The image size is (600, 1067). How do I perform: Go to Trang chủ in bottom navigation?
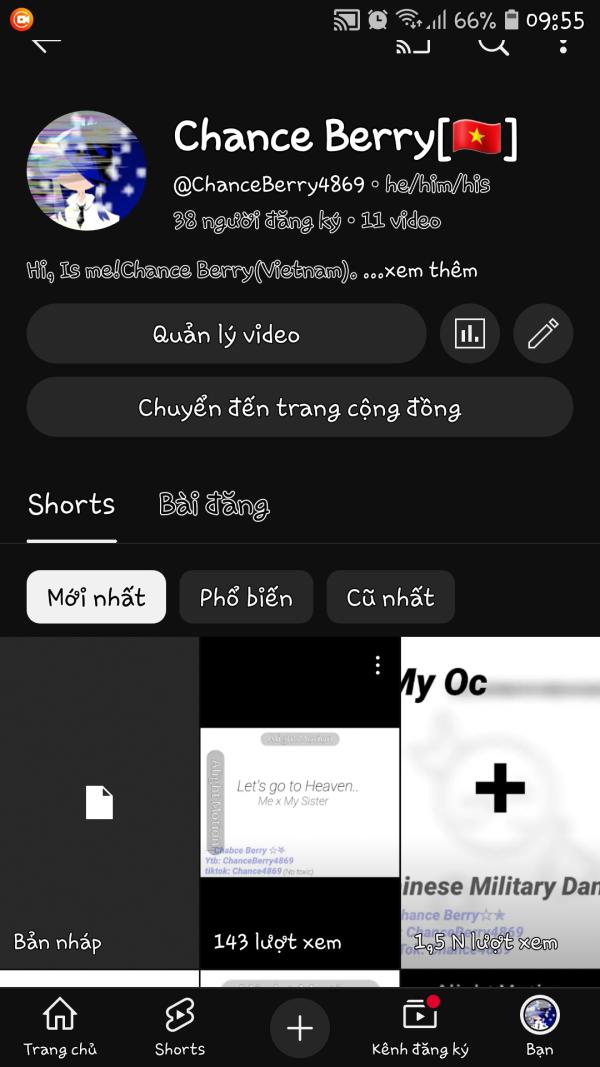[x=59, y=1027]
